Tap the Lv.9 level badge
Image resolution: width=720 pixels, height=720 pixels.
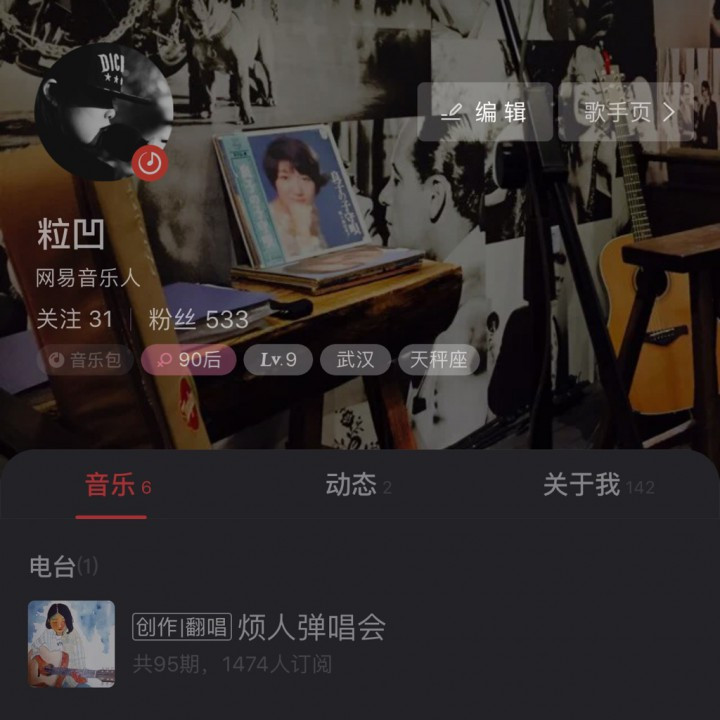click(277, 360)
